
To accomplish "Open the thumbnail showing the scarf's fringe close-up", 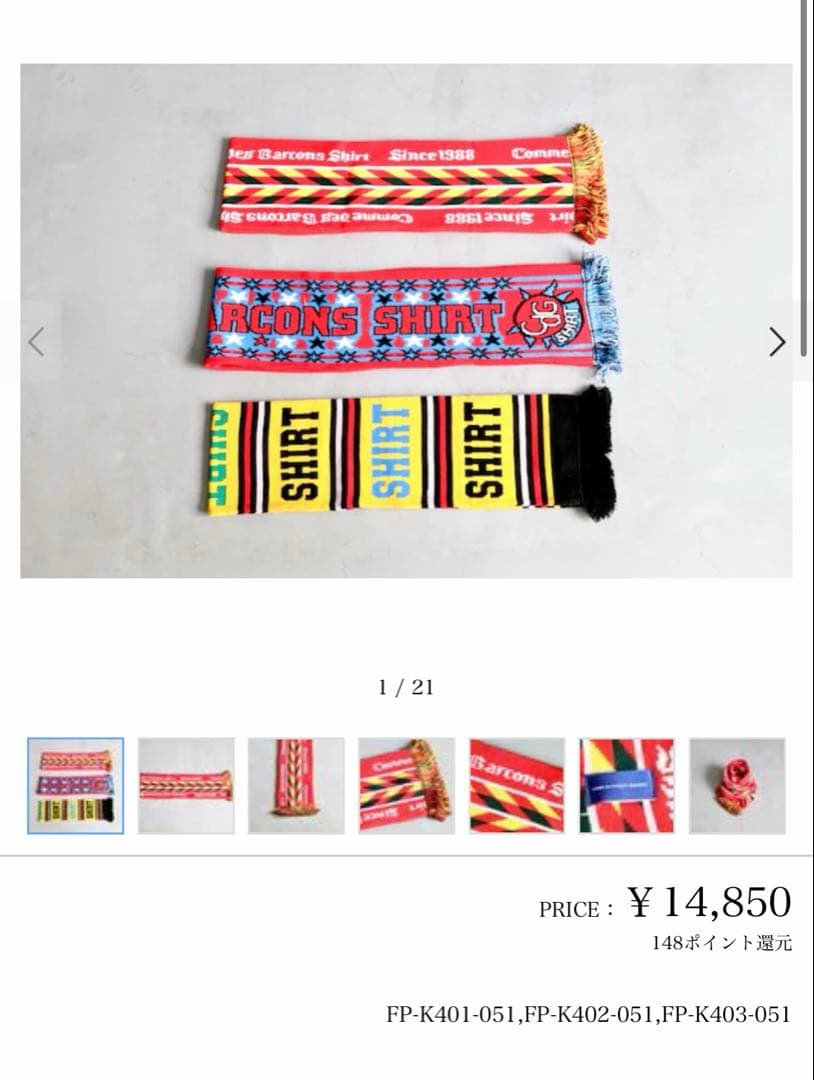I will click(x=406, y=786).
